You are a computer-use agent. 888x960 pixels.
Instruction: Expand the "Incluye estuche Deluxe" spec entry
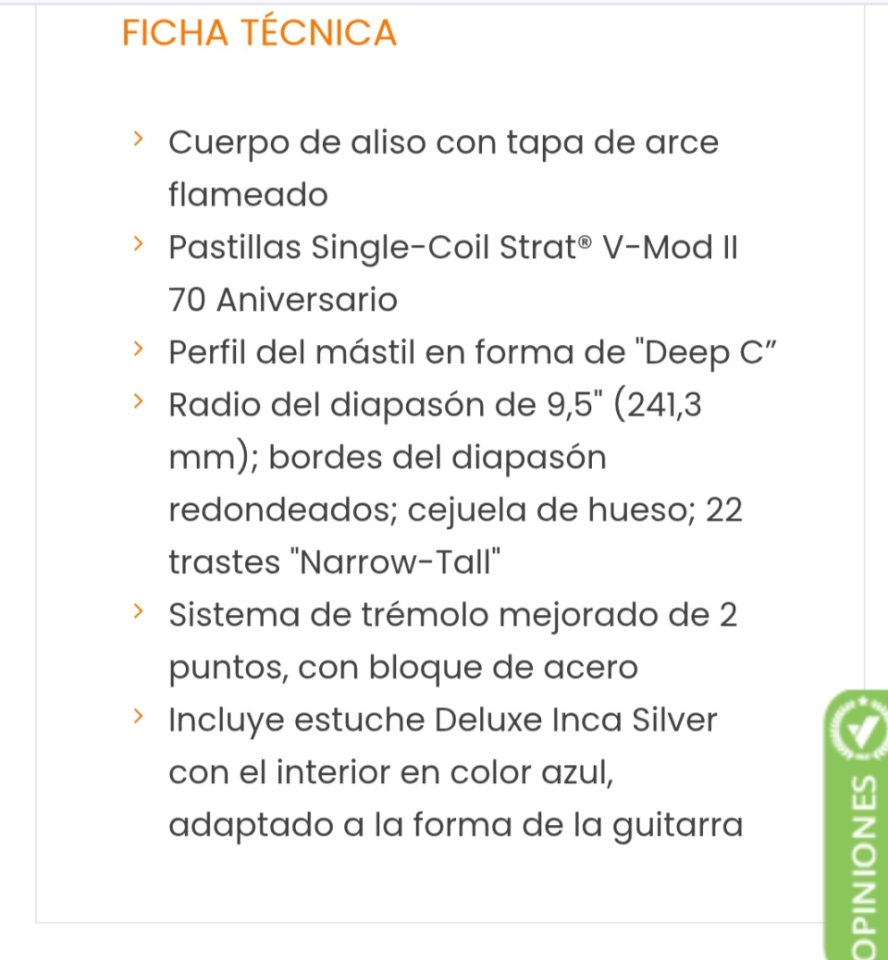(440, 720)
